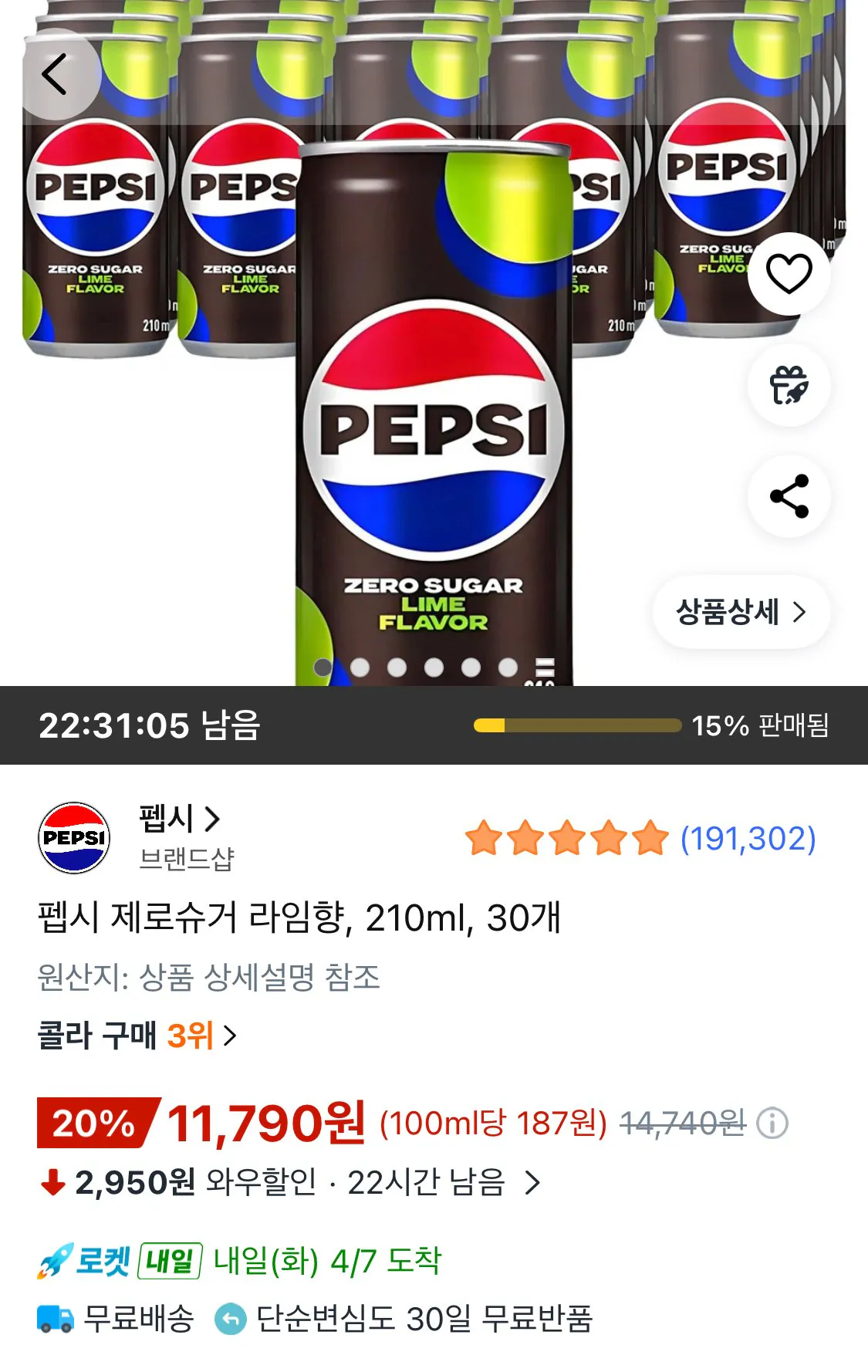Open the 상품상세 product details tab
Viewport: 868px width, 1372px height.
point(739,610)
